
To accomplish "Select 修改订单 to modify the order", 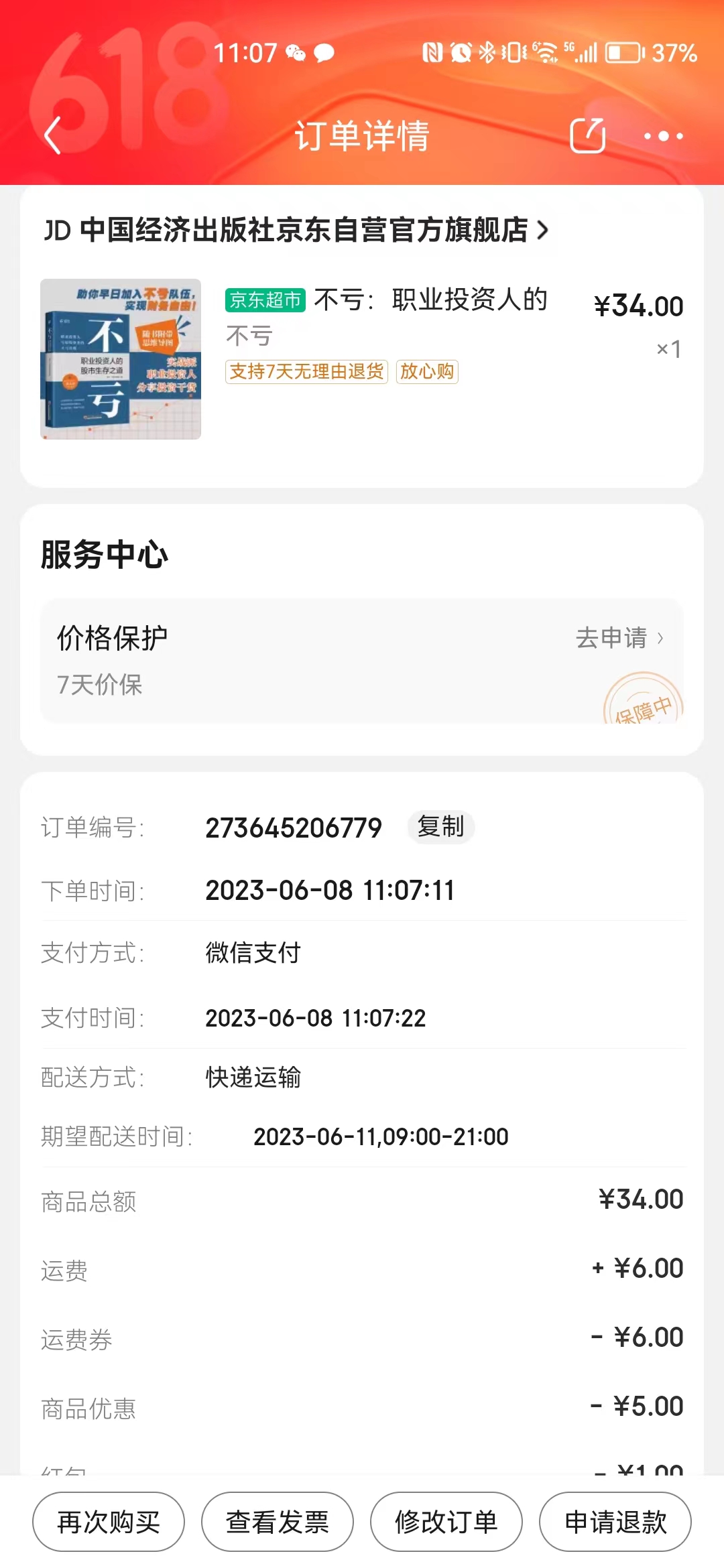I will (446, 1522).
